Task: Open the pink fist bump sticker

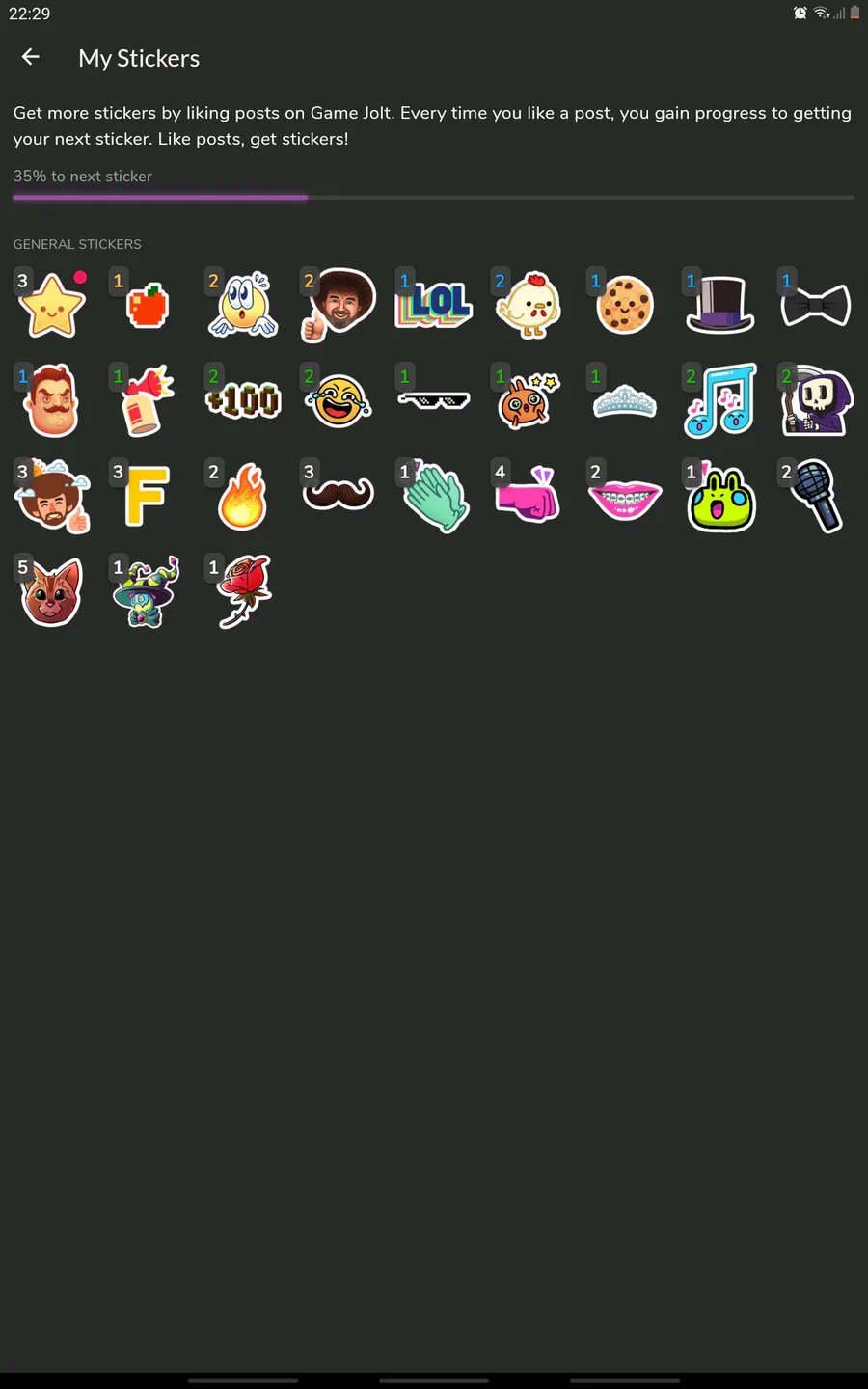Action: (528, 497)
